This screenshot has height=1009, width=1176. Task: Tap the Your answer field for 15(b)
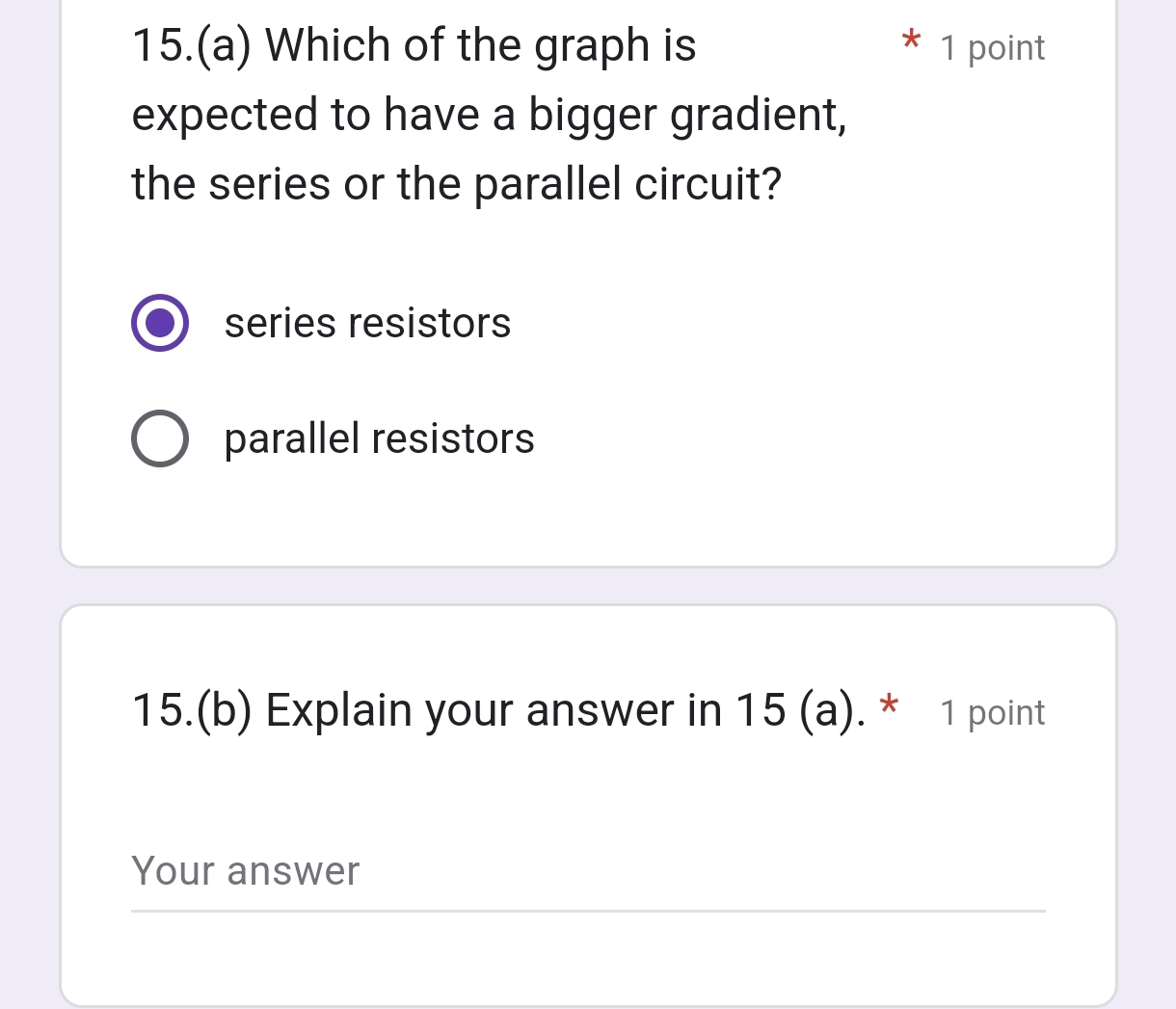(588, 871)
